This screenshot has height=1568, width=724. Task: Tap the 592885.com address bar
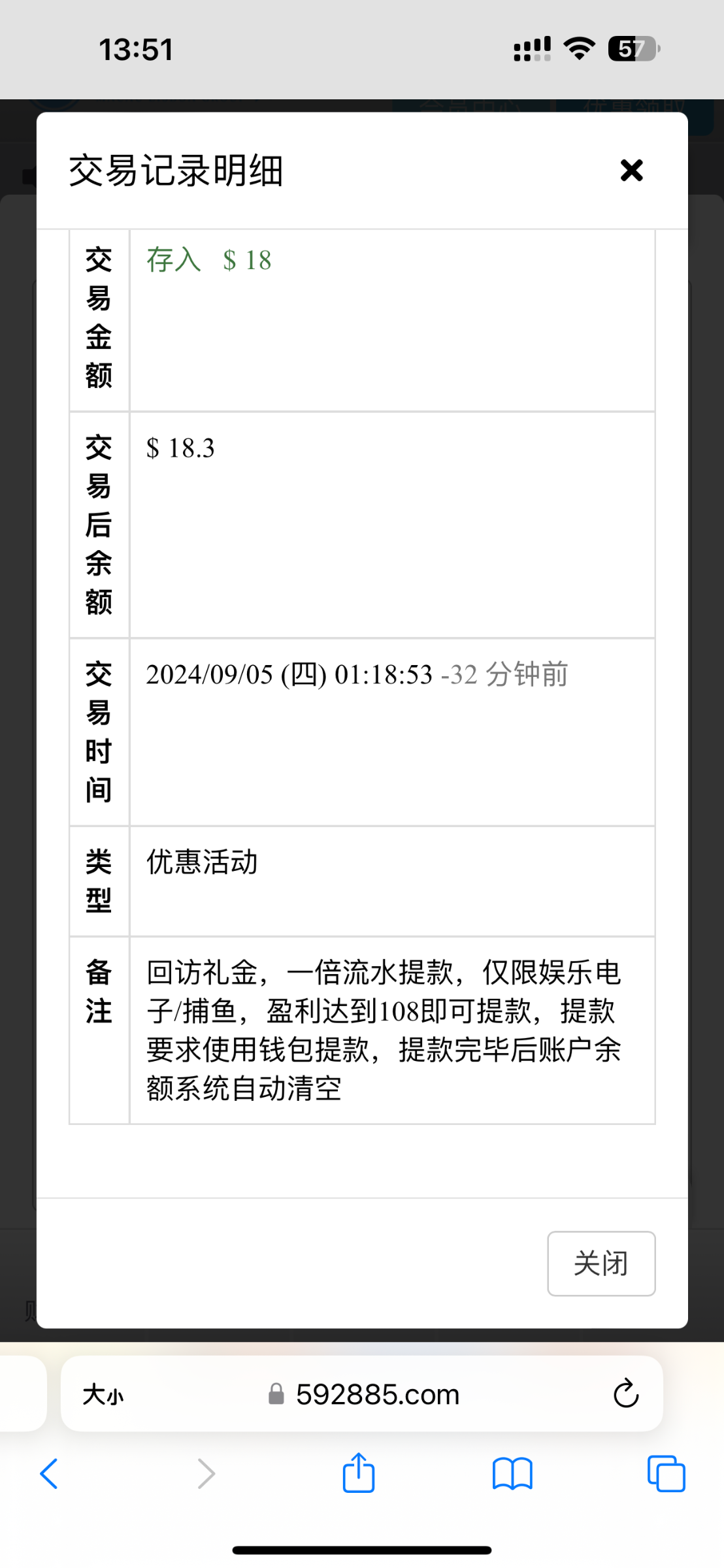[377, 1395]
